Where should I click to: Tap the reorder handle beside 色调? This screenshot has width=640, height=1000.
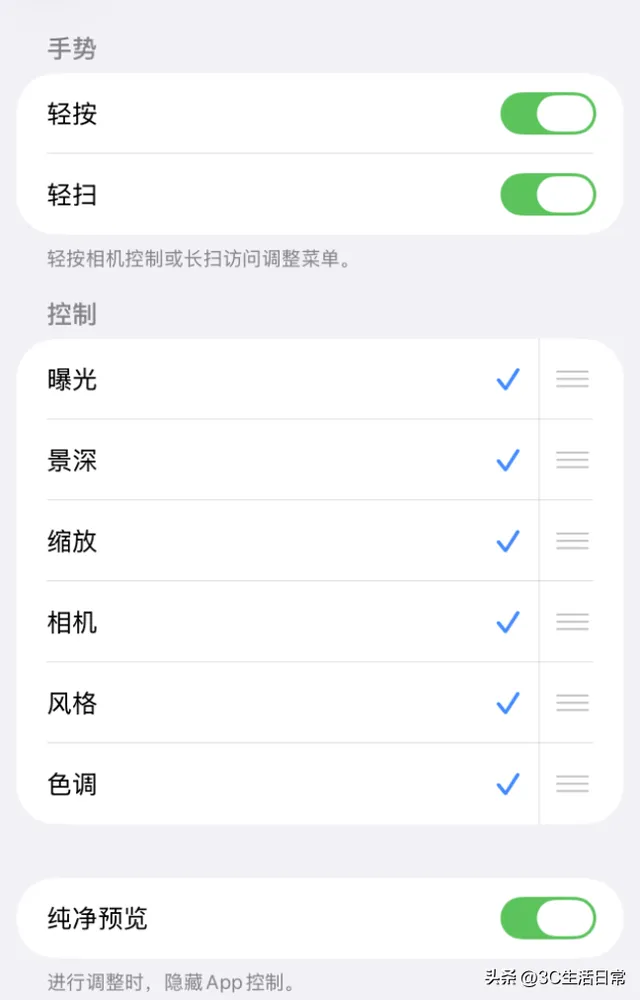coord(572,784)
